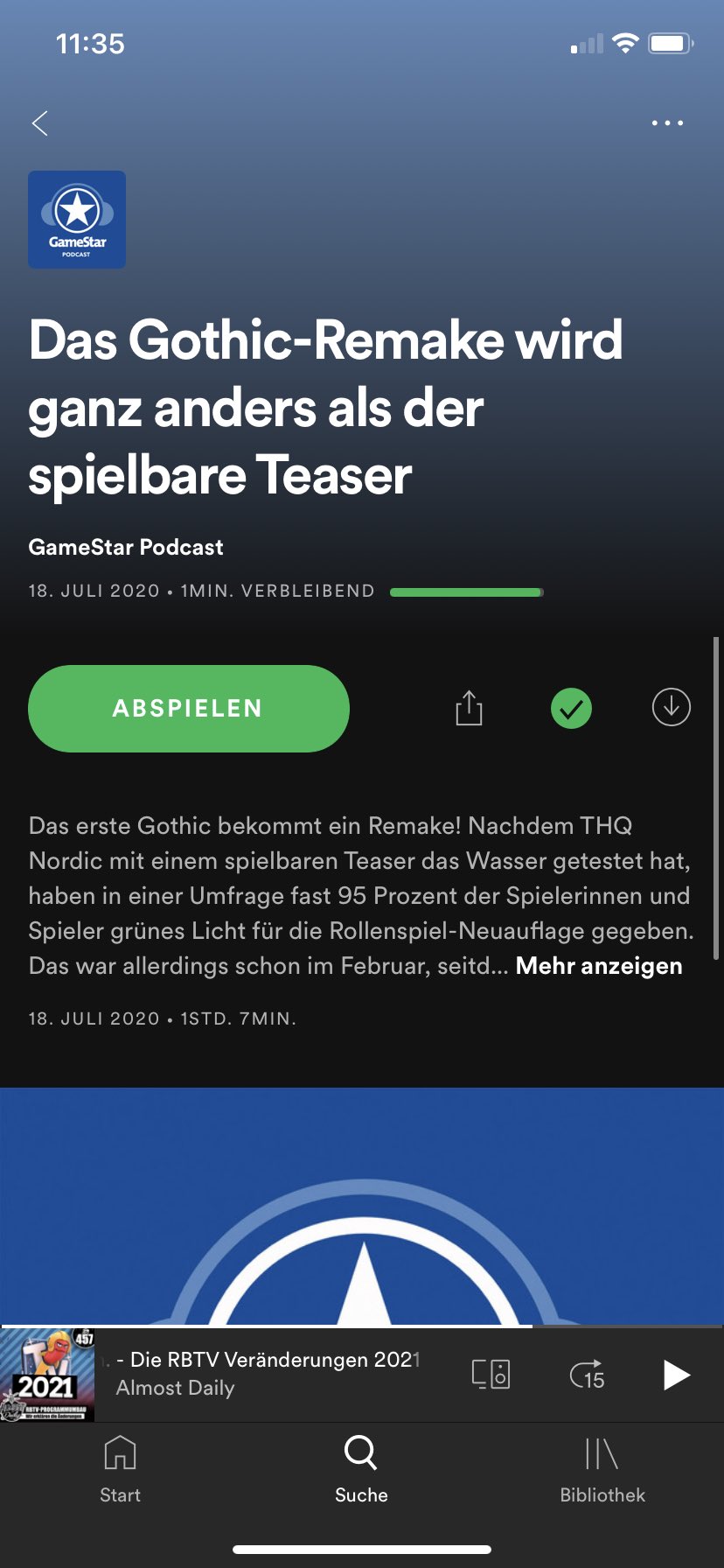Skip forward 15 seconds
Screen dimensions: 724x1568
point(587,1375)
